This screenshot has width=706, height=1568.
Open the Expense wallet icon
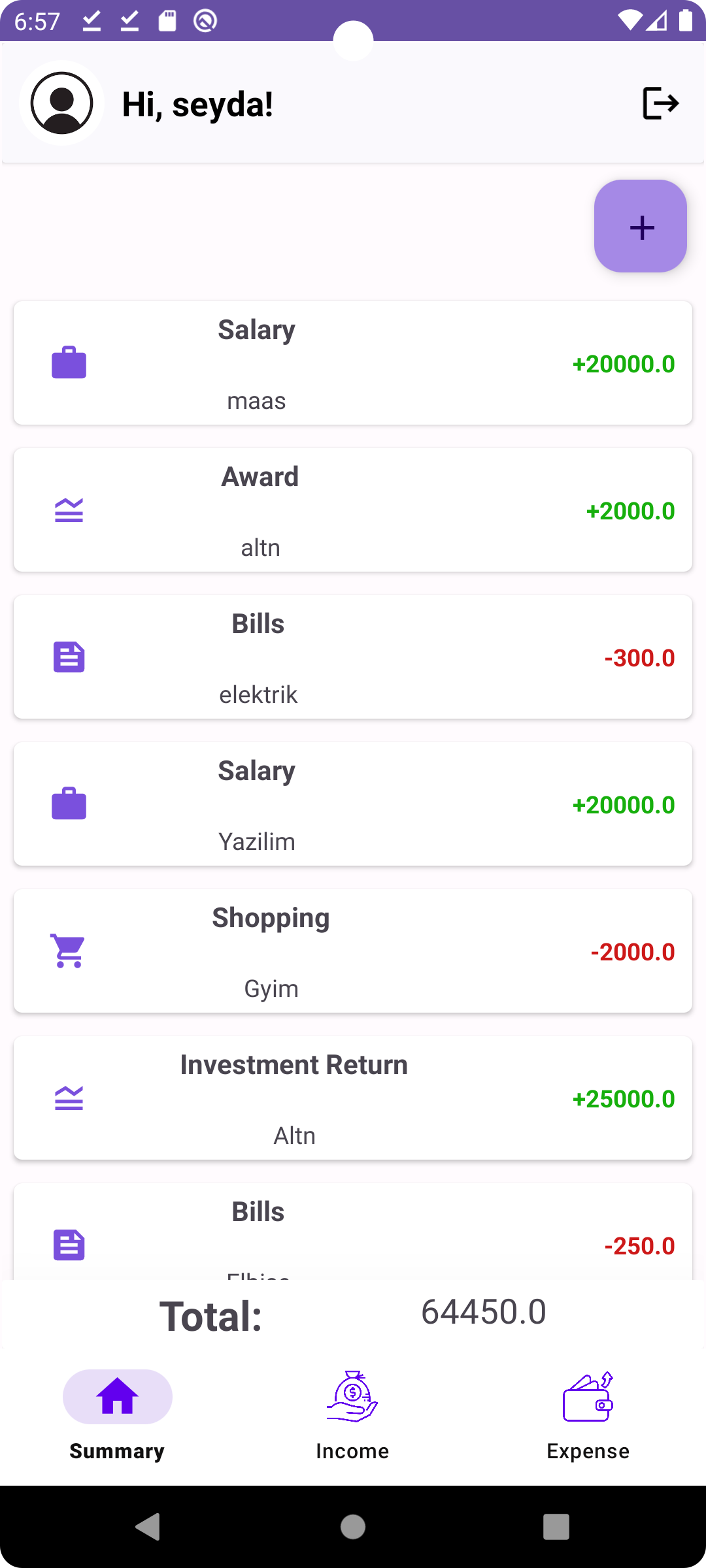point(588,1398)
